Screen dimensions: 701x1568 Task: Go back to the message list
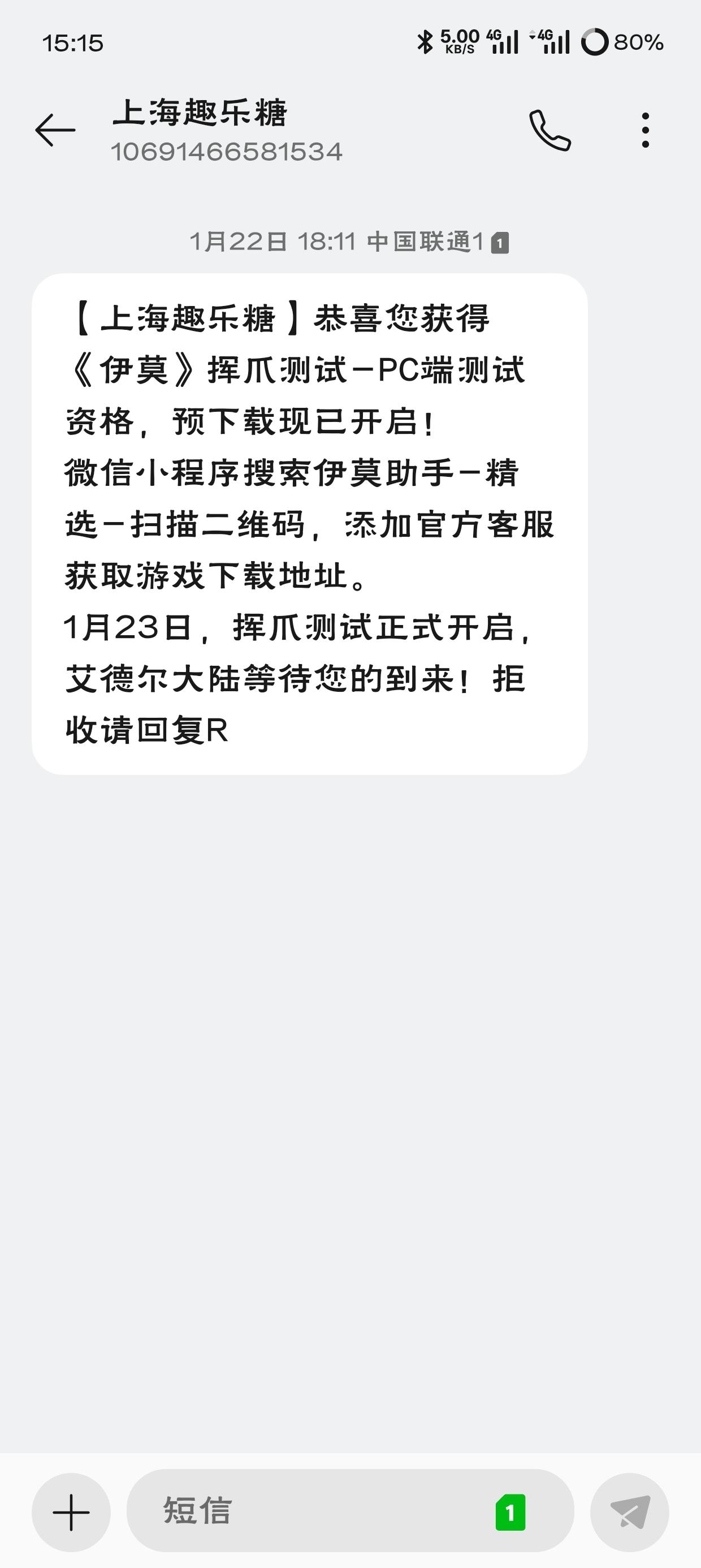55,130
